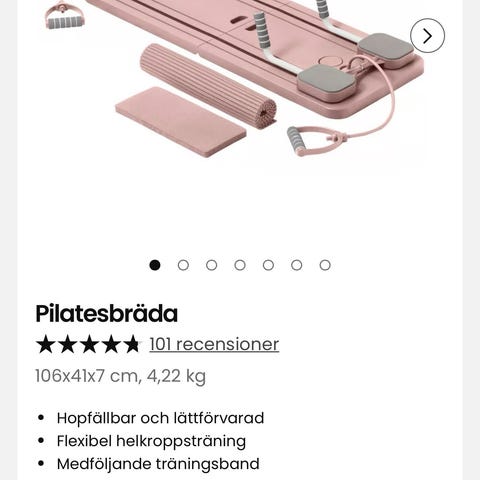The image size is (480, 480).
Task: Show the next product image
Action: 427,36
